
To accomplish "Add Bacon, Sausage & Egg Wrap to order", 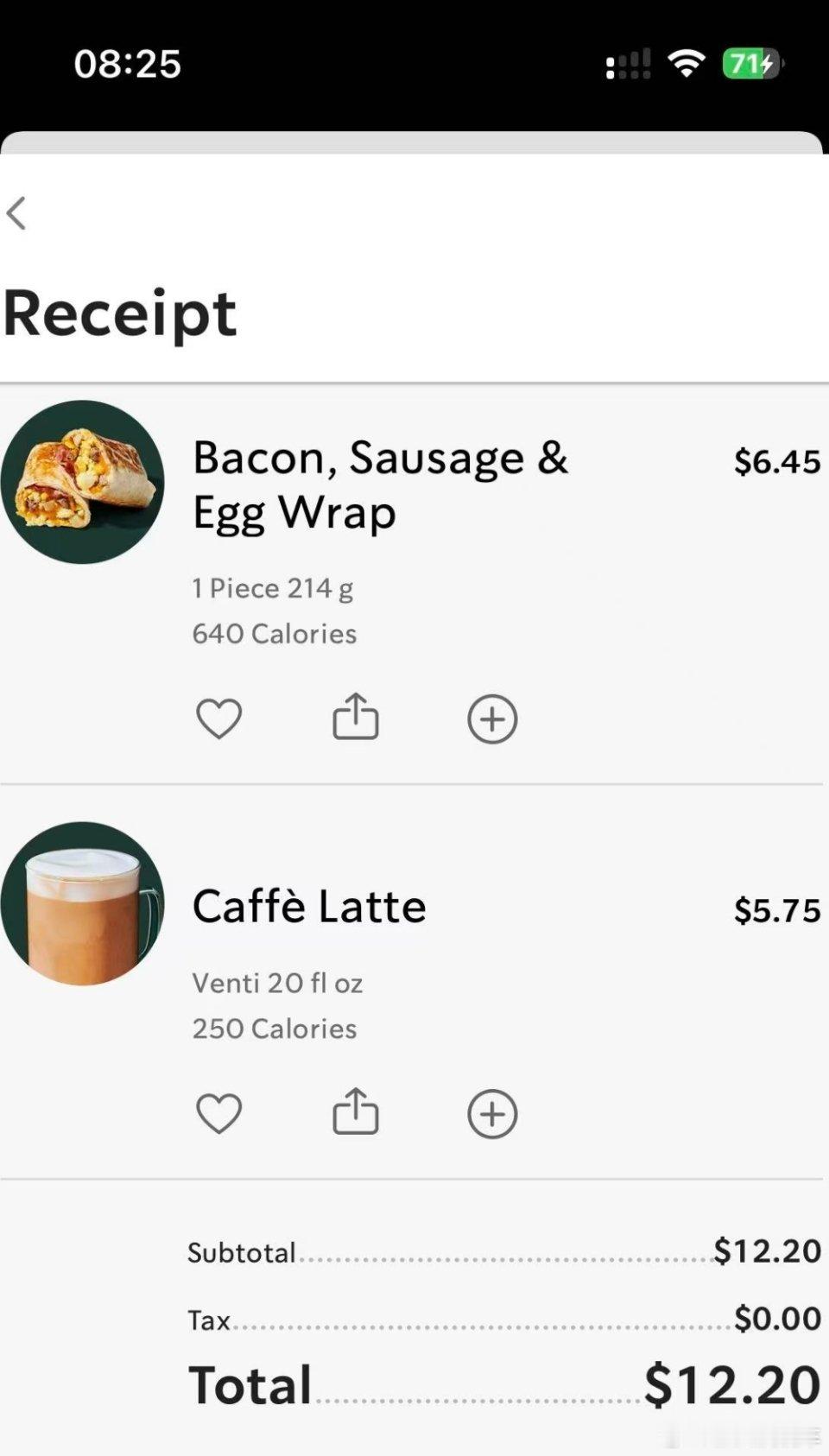I will [492, 719].
